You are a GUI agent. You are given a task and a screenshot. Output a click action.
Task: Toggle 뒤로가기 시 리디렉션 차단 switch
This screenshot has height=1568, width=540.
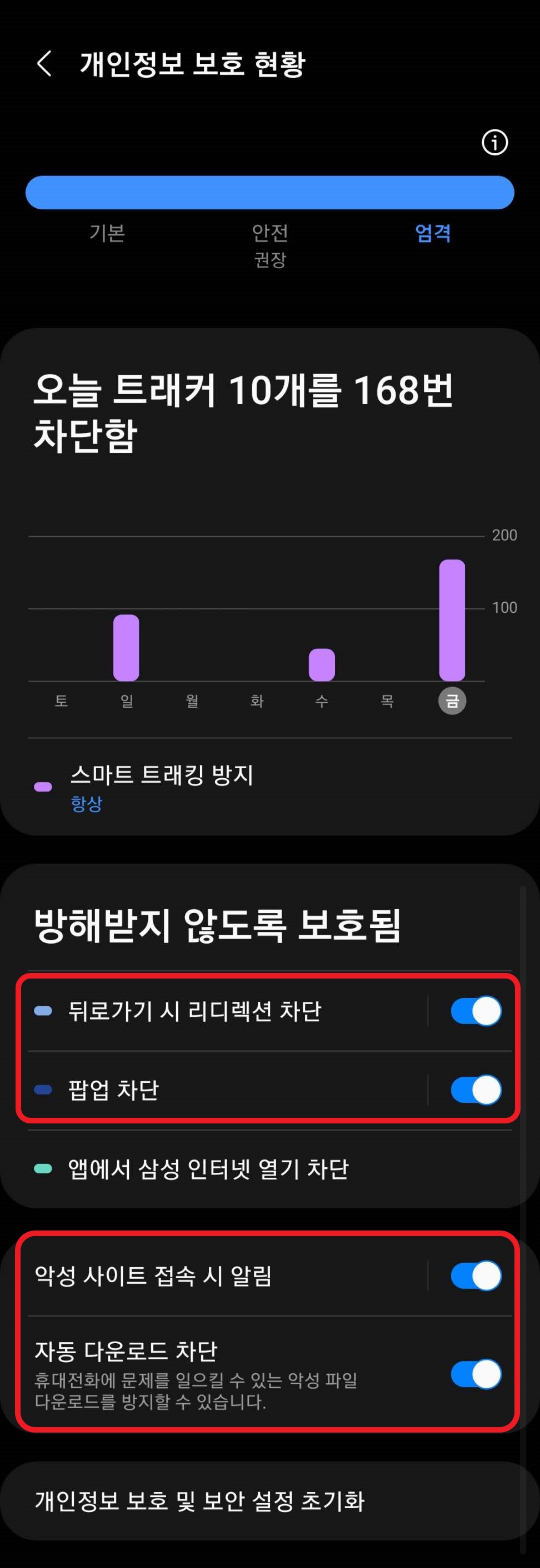[x=476, y=1010]
